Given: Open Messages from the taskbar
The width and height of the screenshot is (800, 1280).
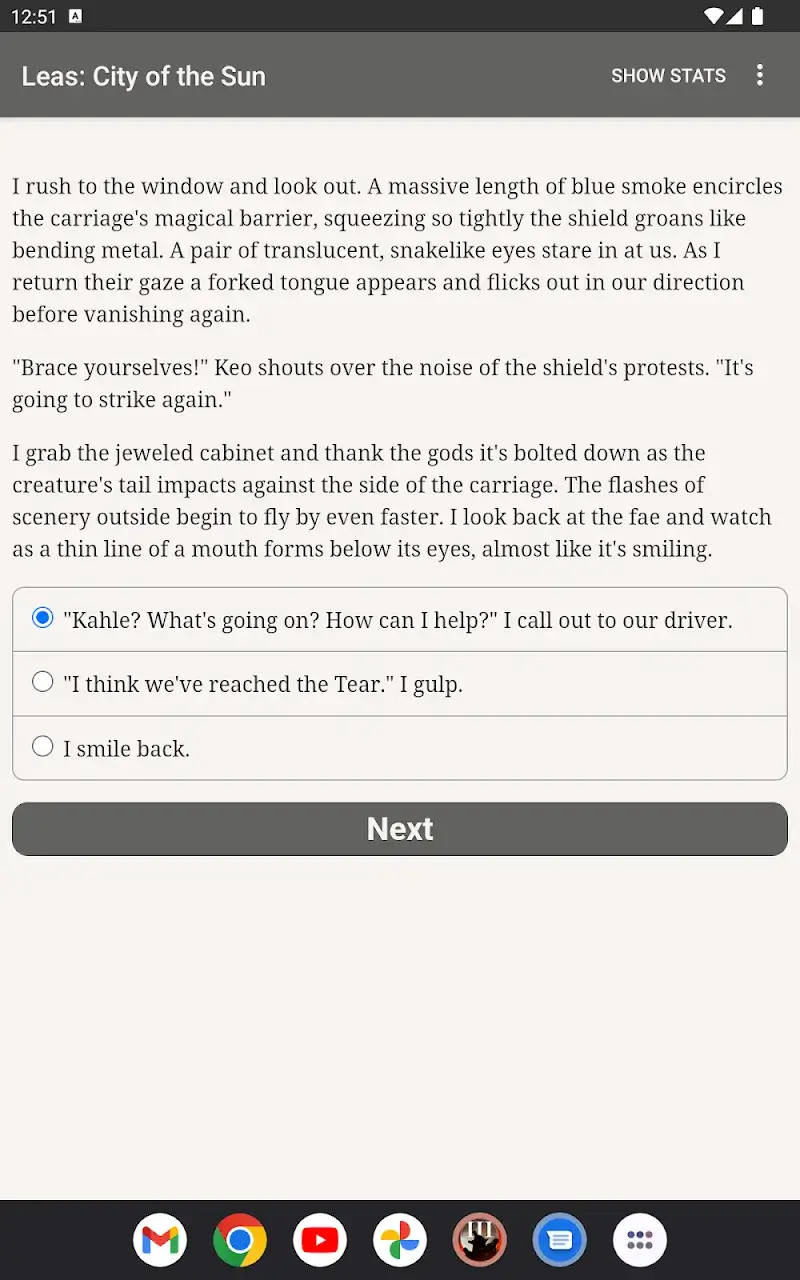Looking at the screenshot, I should tap(560, 1240).
